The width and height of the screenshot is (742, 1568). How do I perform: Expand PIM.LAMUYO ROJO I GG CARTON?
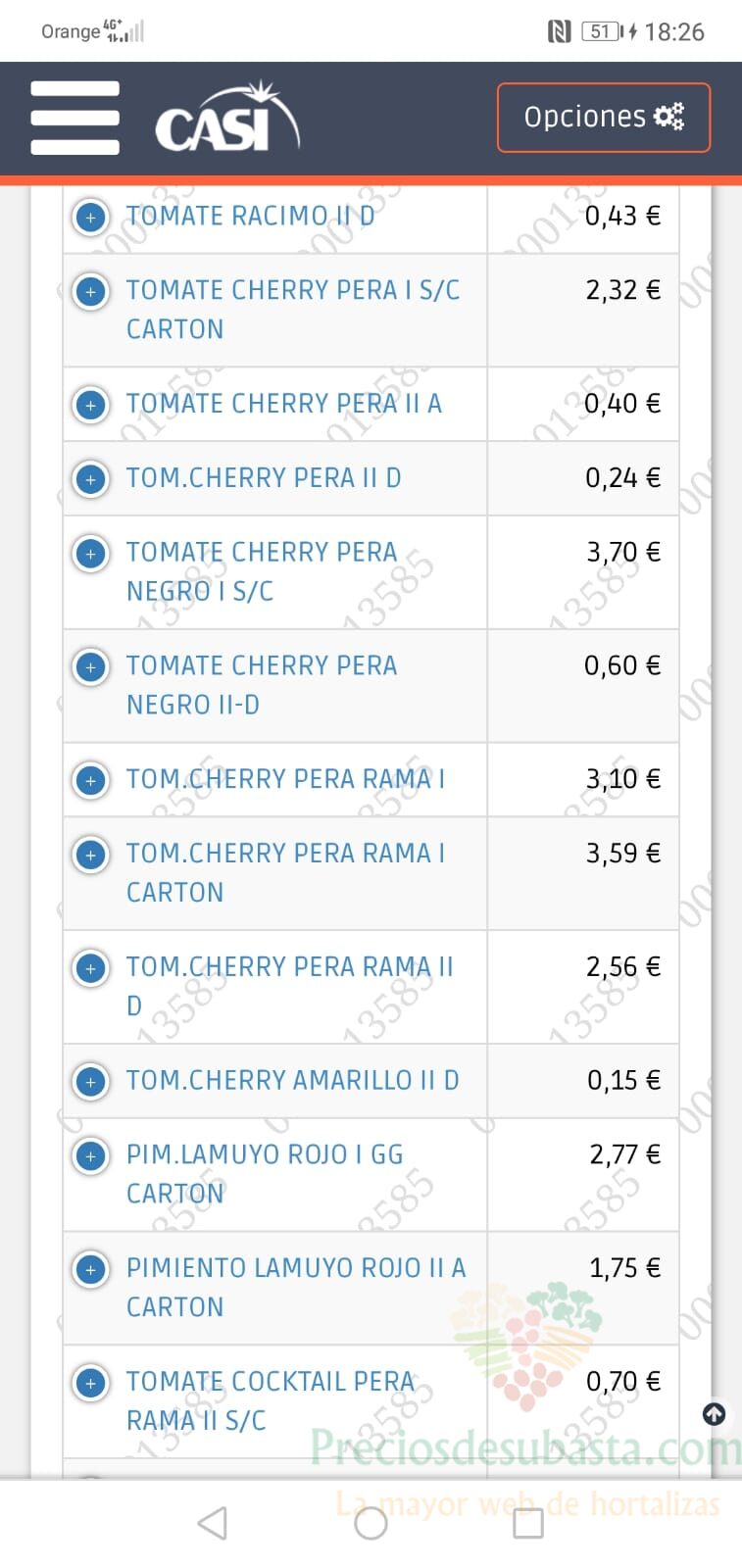[91, 1156]
